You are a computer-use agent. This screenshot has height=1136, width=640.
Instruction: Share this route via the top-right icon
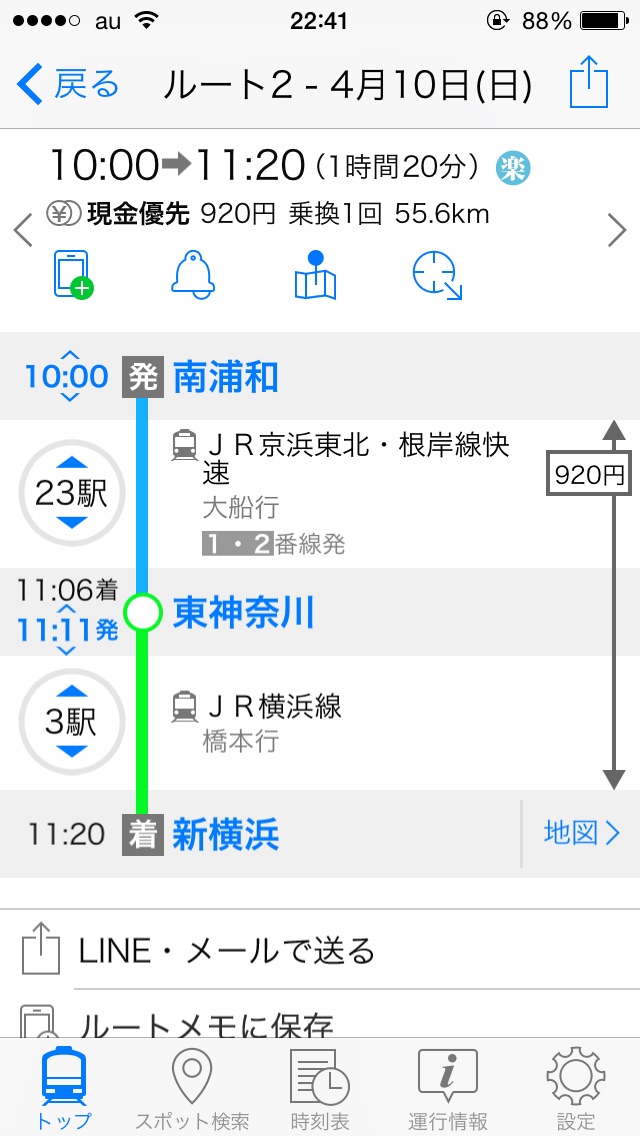point(589,83)
